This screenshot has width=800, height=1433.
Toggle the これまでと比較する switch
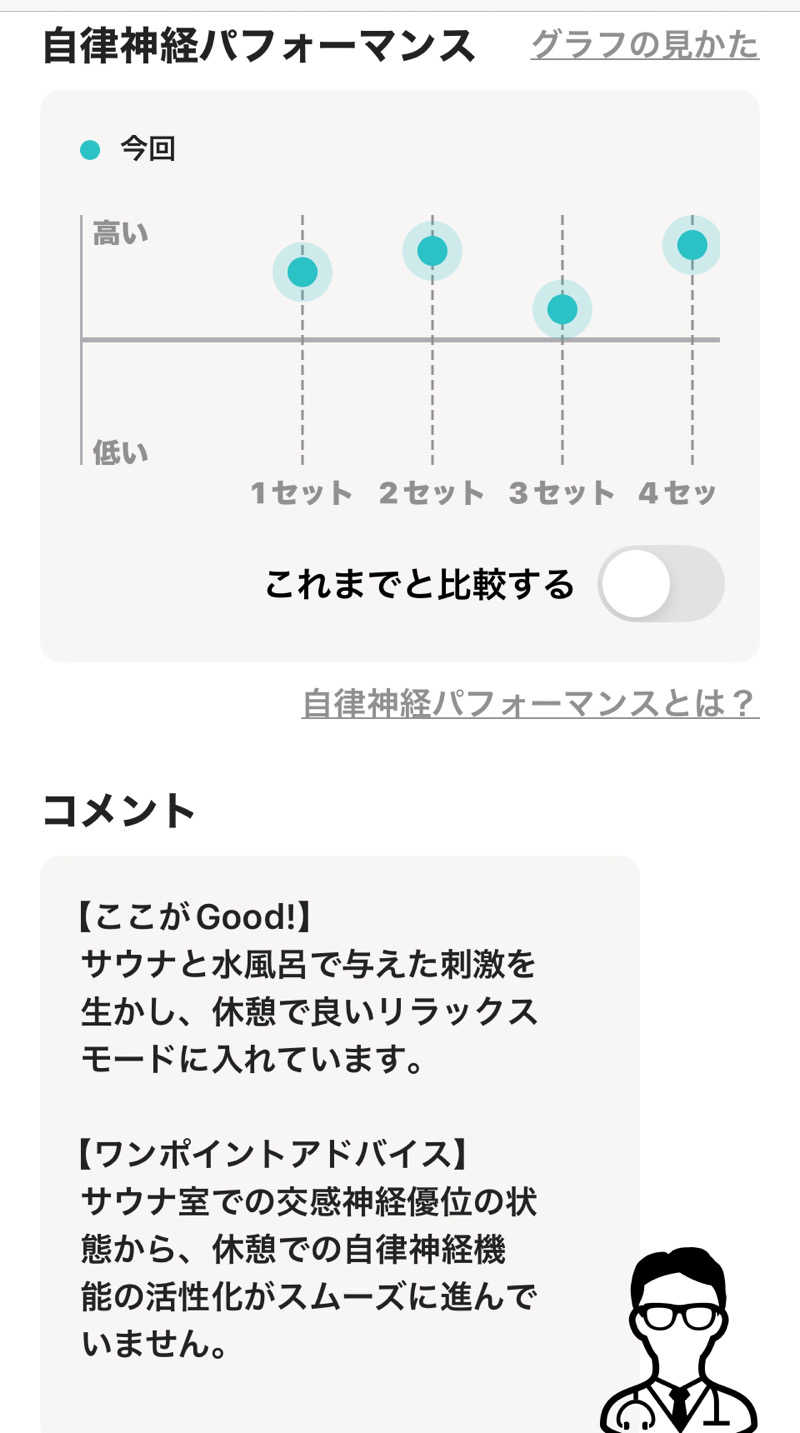[x=660, y=584]
